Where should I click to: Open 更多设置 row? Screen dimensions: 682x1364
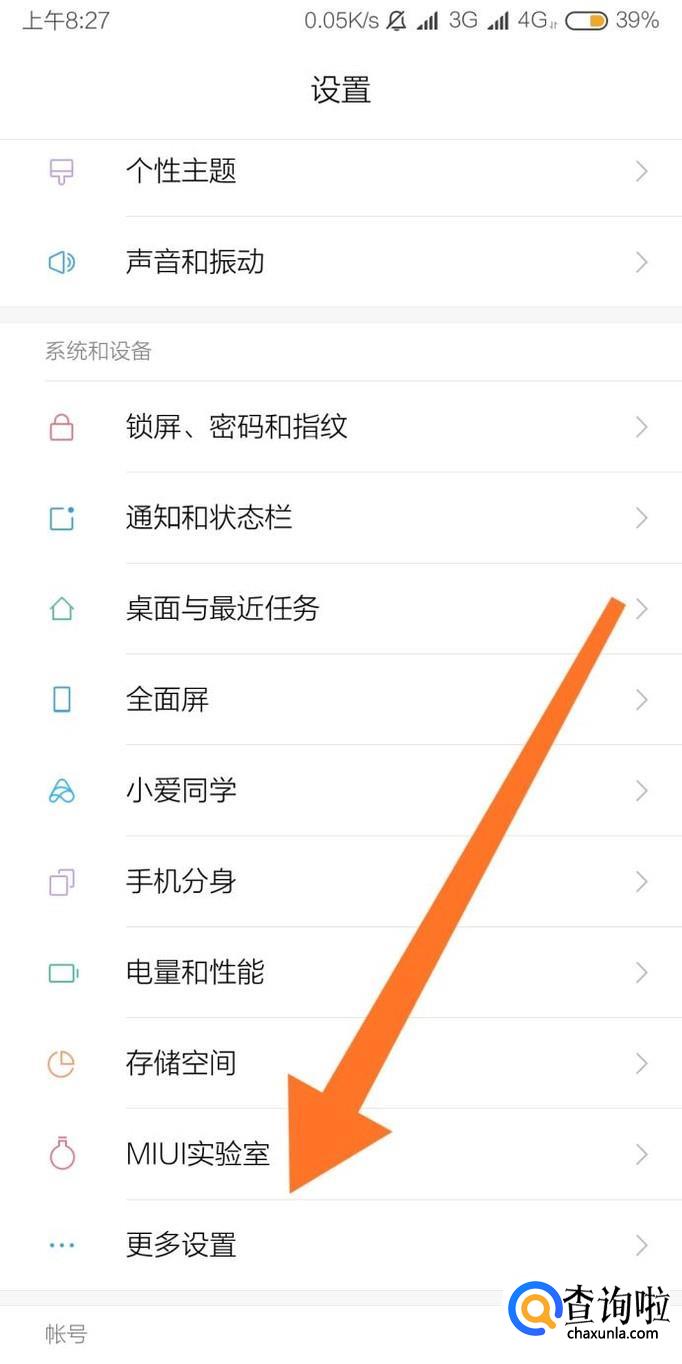181,1245
